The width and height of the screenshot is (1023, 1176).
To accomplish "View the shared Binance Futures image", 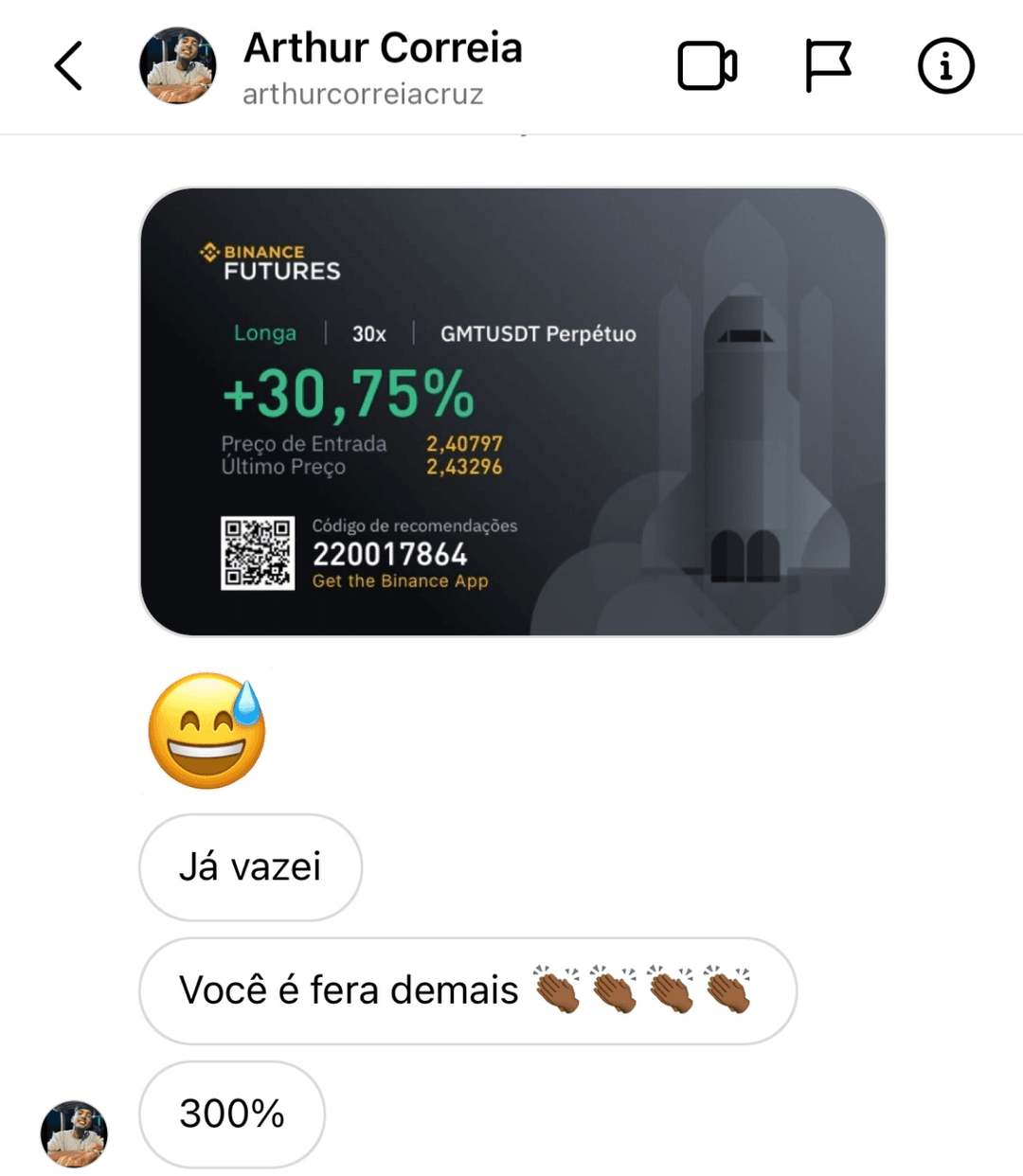I will [512, 412].
